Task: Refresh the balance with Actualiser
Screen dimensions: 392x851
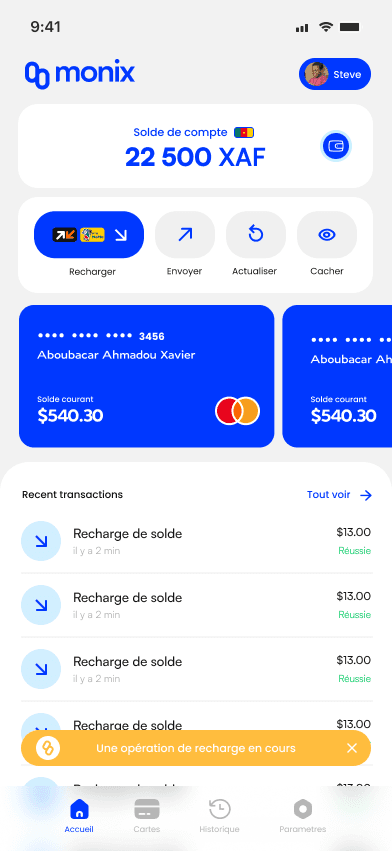Action: point(256,234)
